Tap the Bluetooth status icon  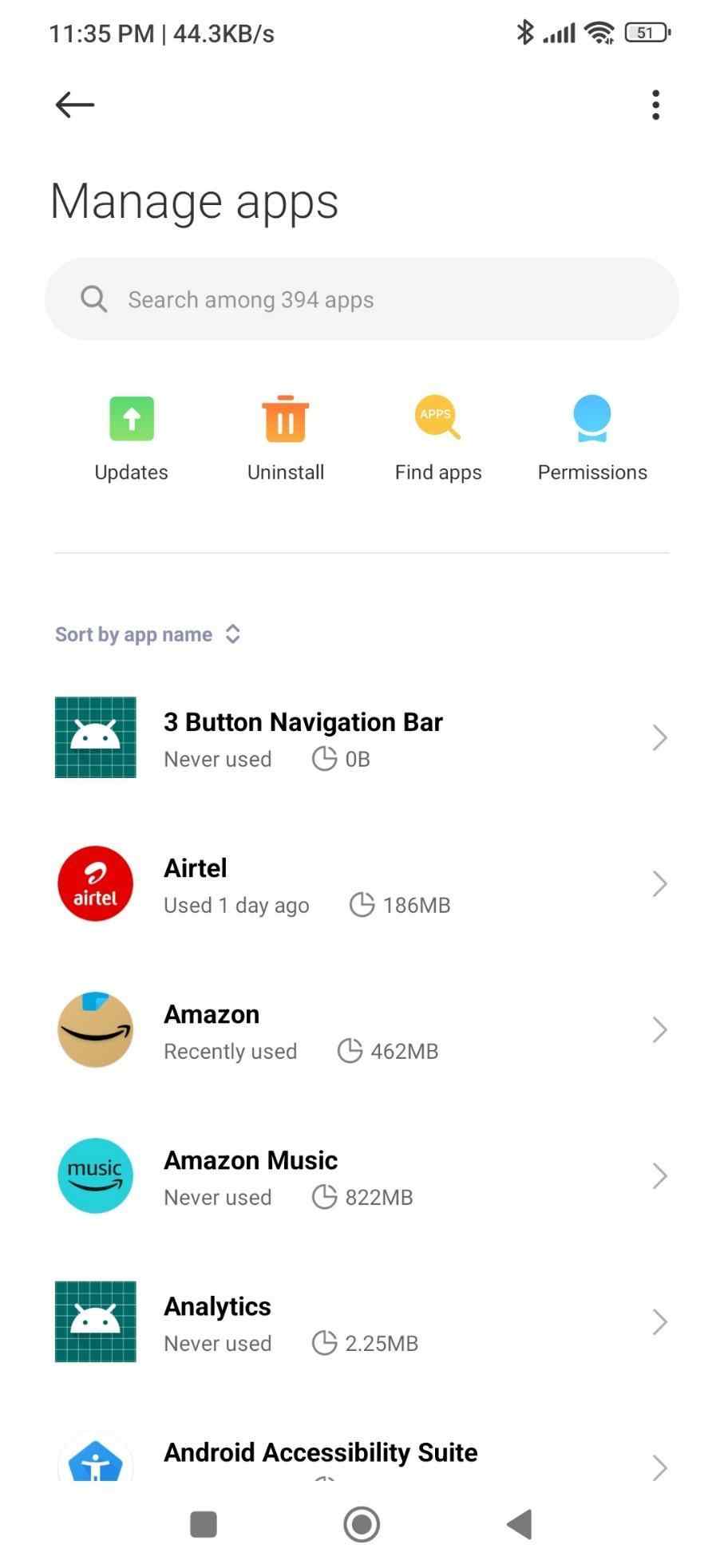(524, 32)
